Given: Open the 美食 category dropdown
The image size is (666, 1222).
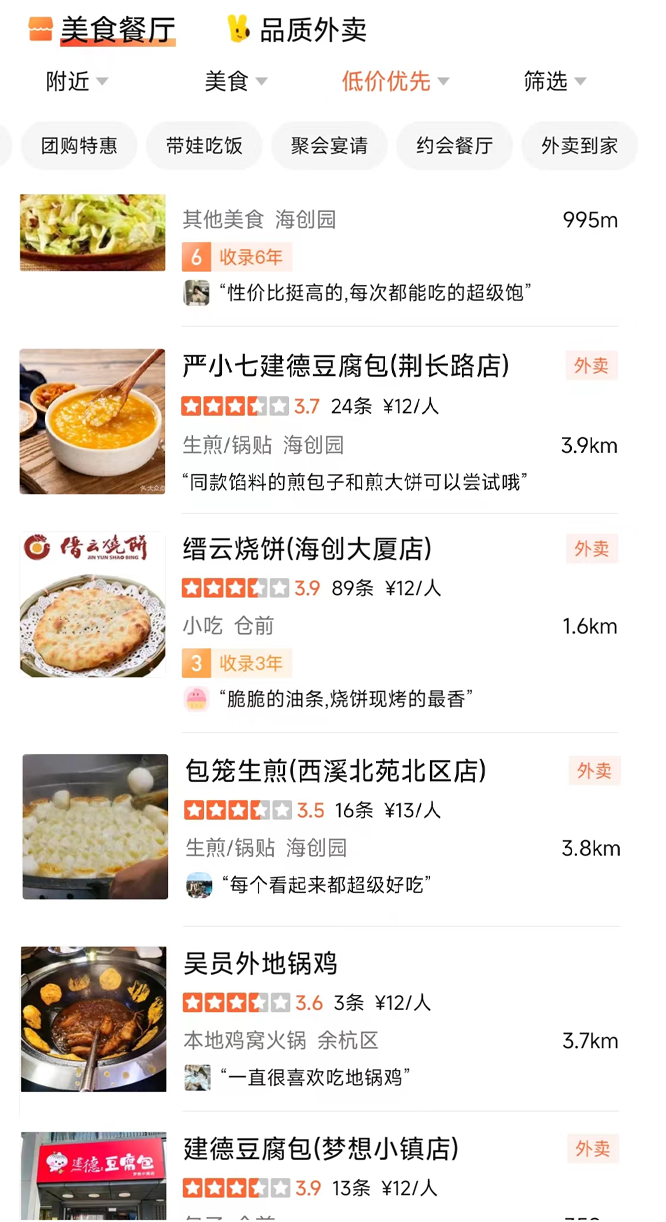Looking at the screenshot, I should [x=236, y=82].
